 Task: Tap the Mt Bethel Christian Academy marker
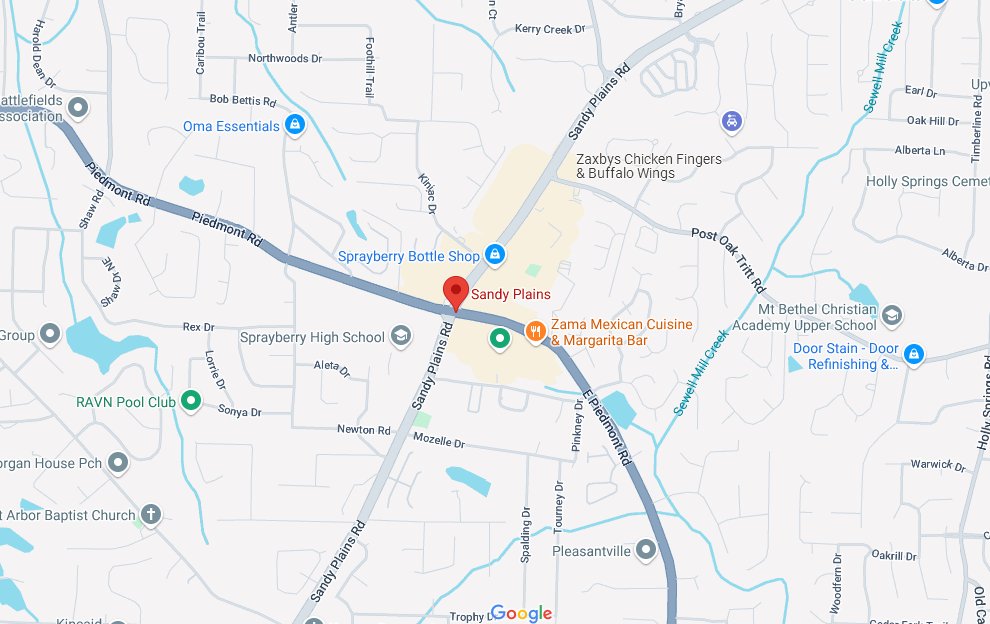click(892, 317)
